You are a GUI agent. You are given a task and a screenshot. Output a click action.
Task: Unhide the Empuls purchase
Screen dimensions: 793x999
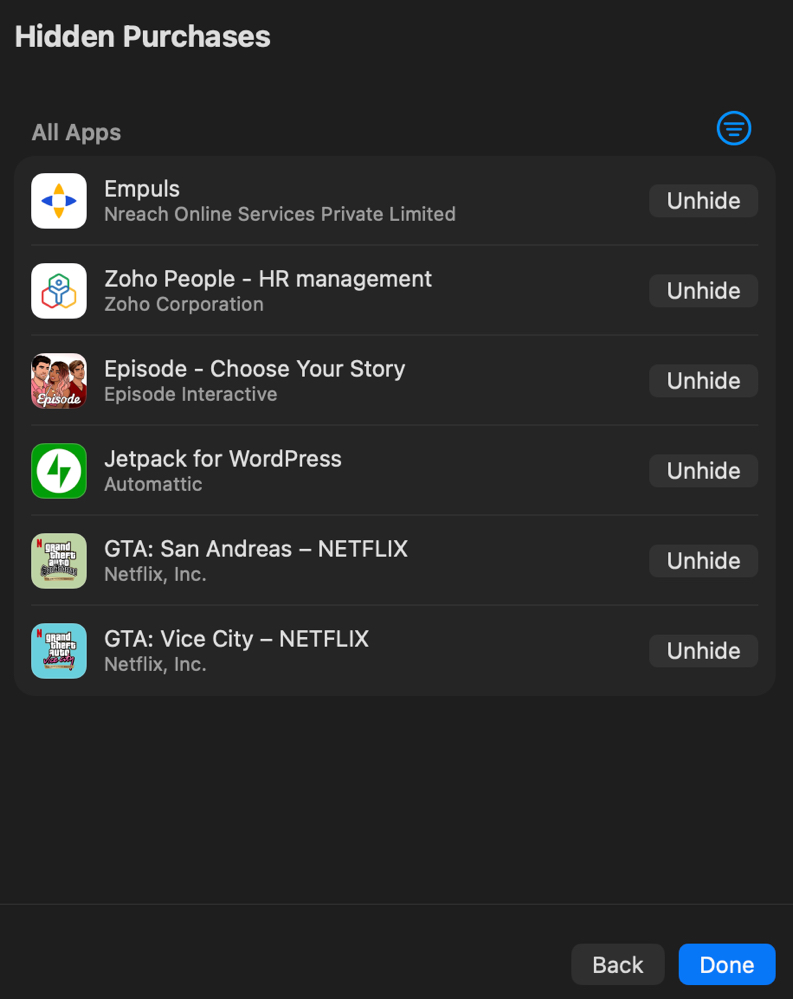[x=703, y=201]
